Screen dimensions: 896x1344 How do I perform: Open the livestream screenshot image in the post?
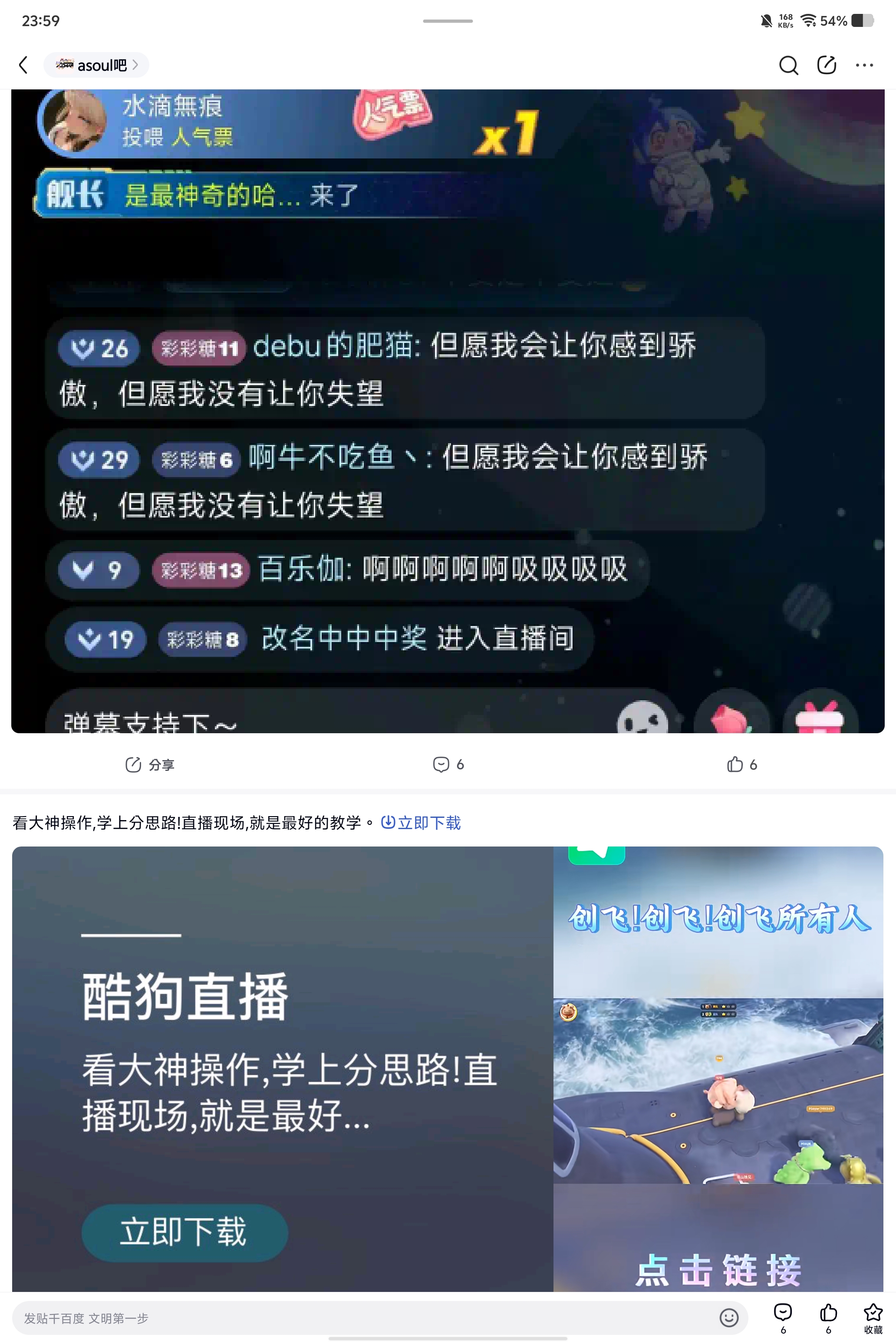tap(448, 411)
